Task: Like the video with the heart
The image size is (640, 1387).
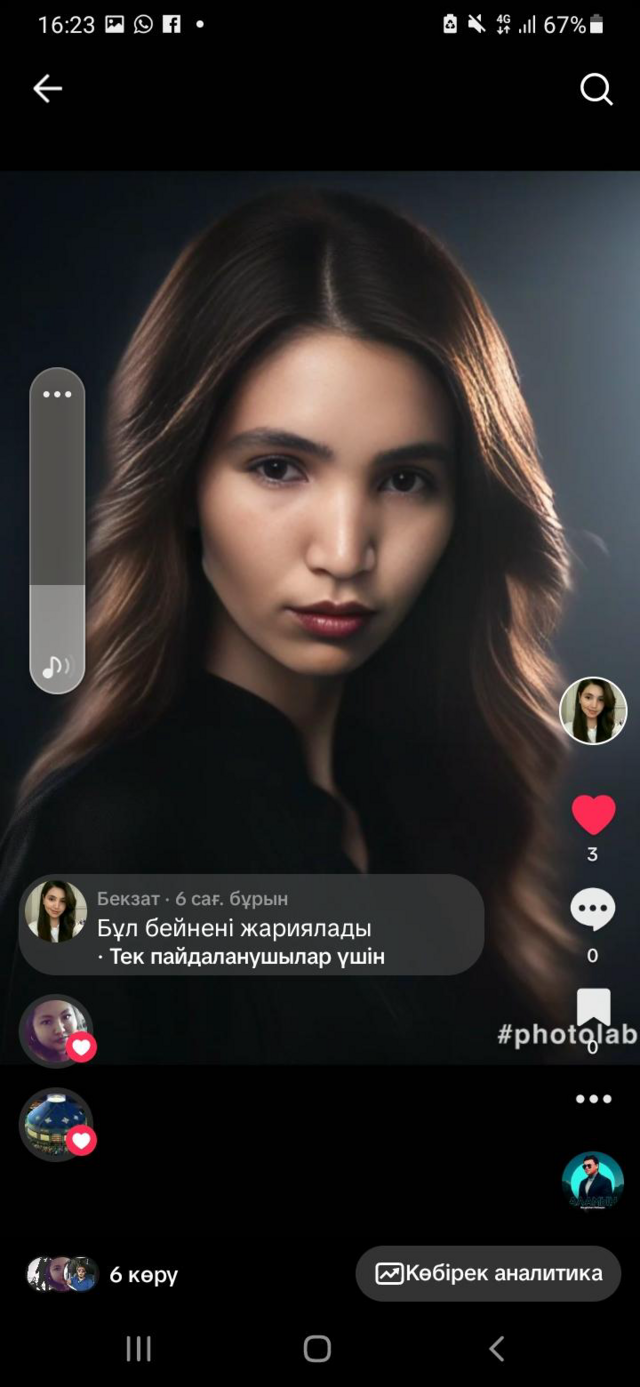Action: (x=593, y=815)
